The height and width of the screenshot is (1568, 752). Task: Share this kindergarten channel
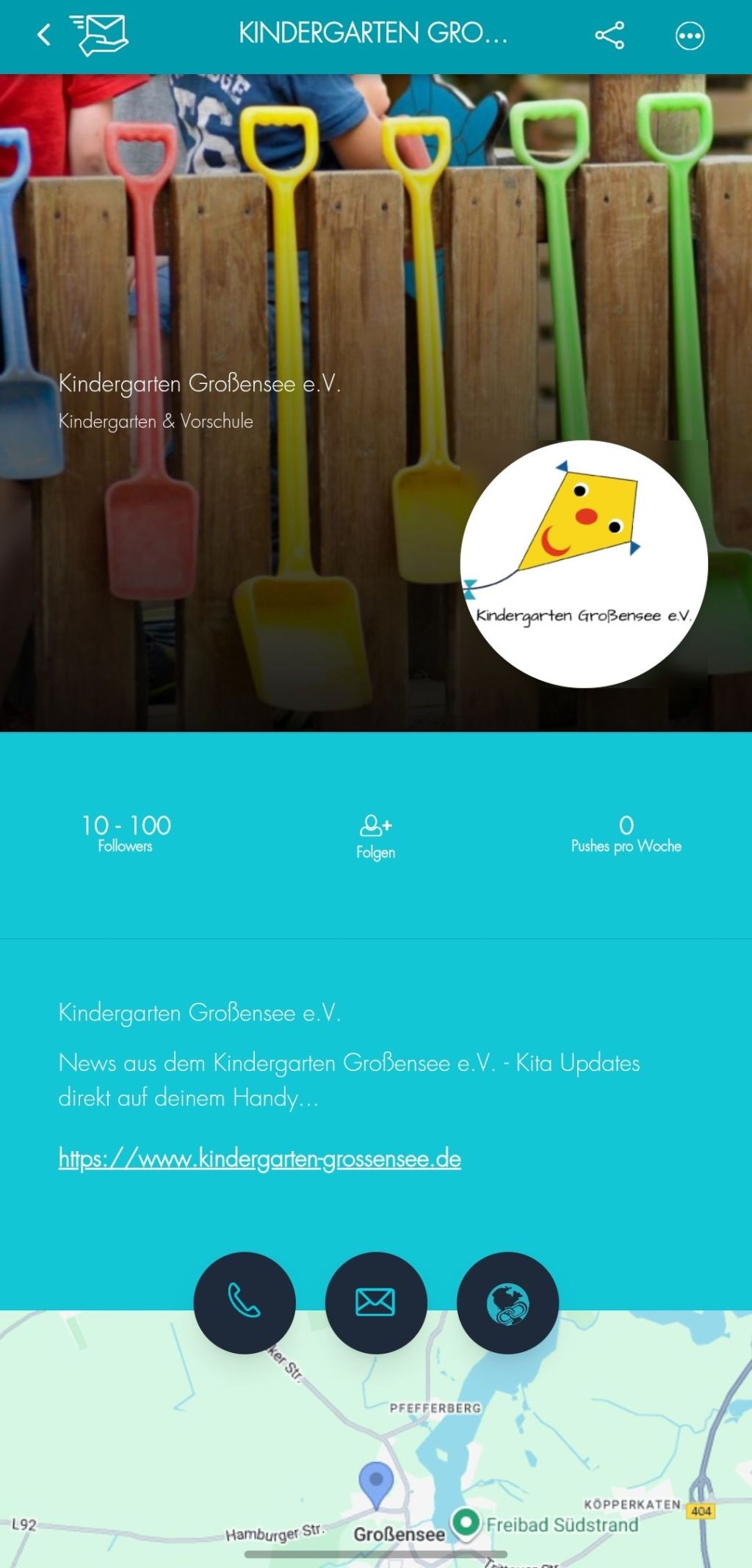tap(610, 35)
